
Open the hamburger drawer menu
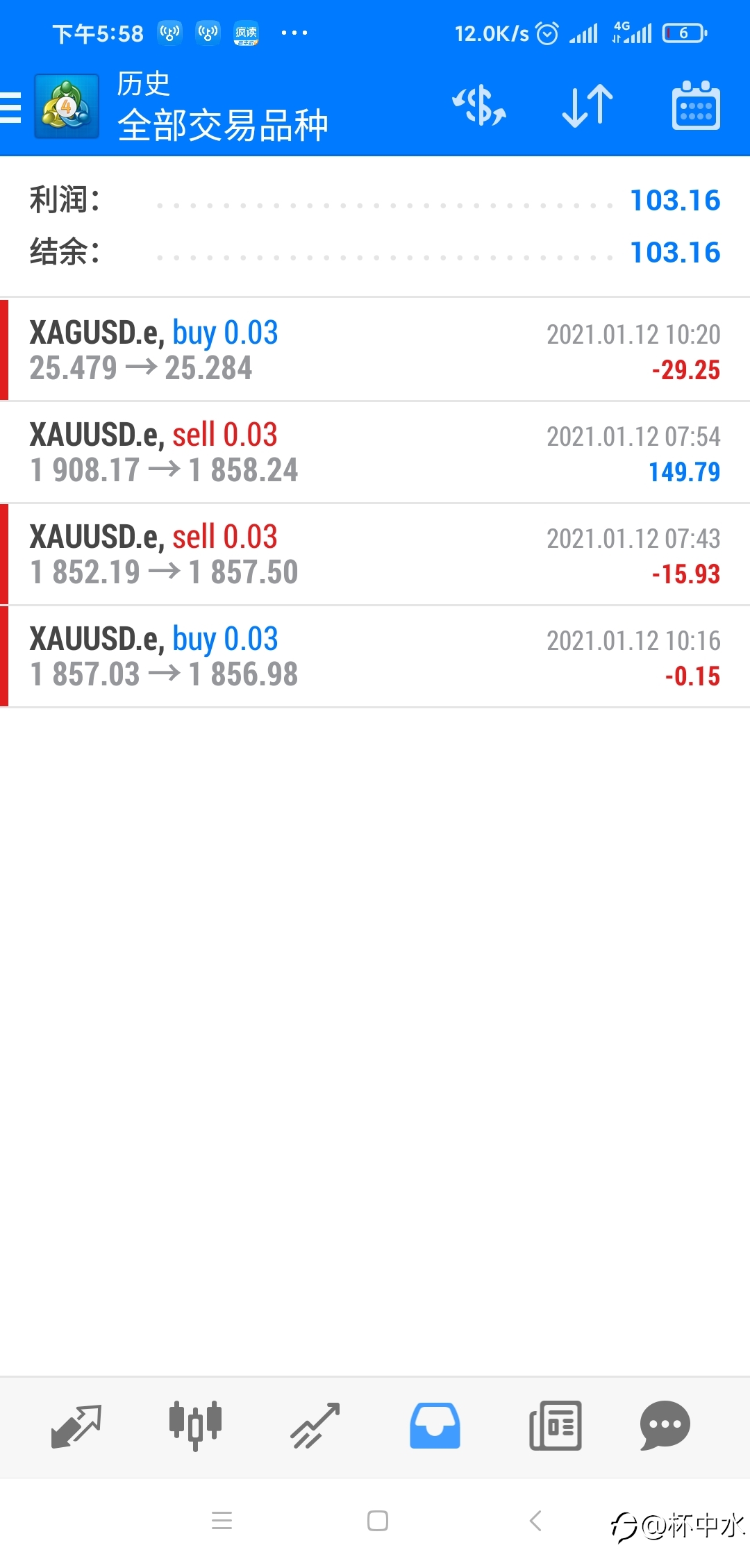point(11,108)
